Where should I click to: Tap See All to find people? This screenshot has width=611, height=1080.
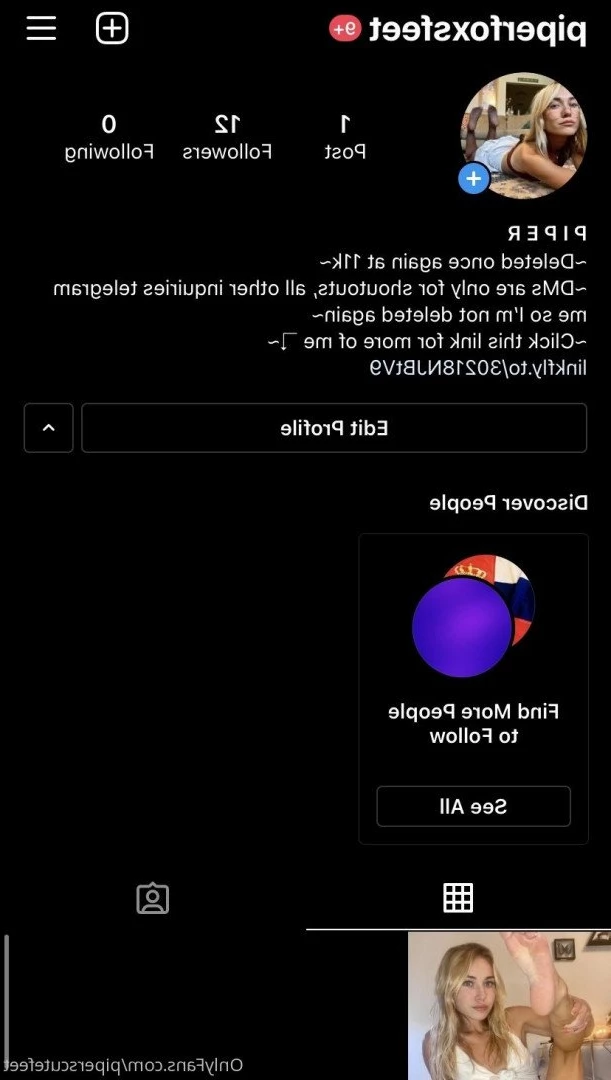(x=473, y=806)
